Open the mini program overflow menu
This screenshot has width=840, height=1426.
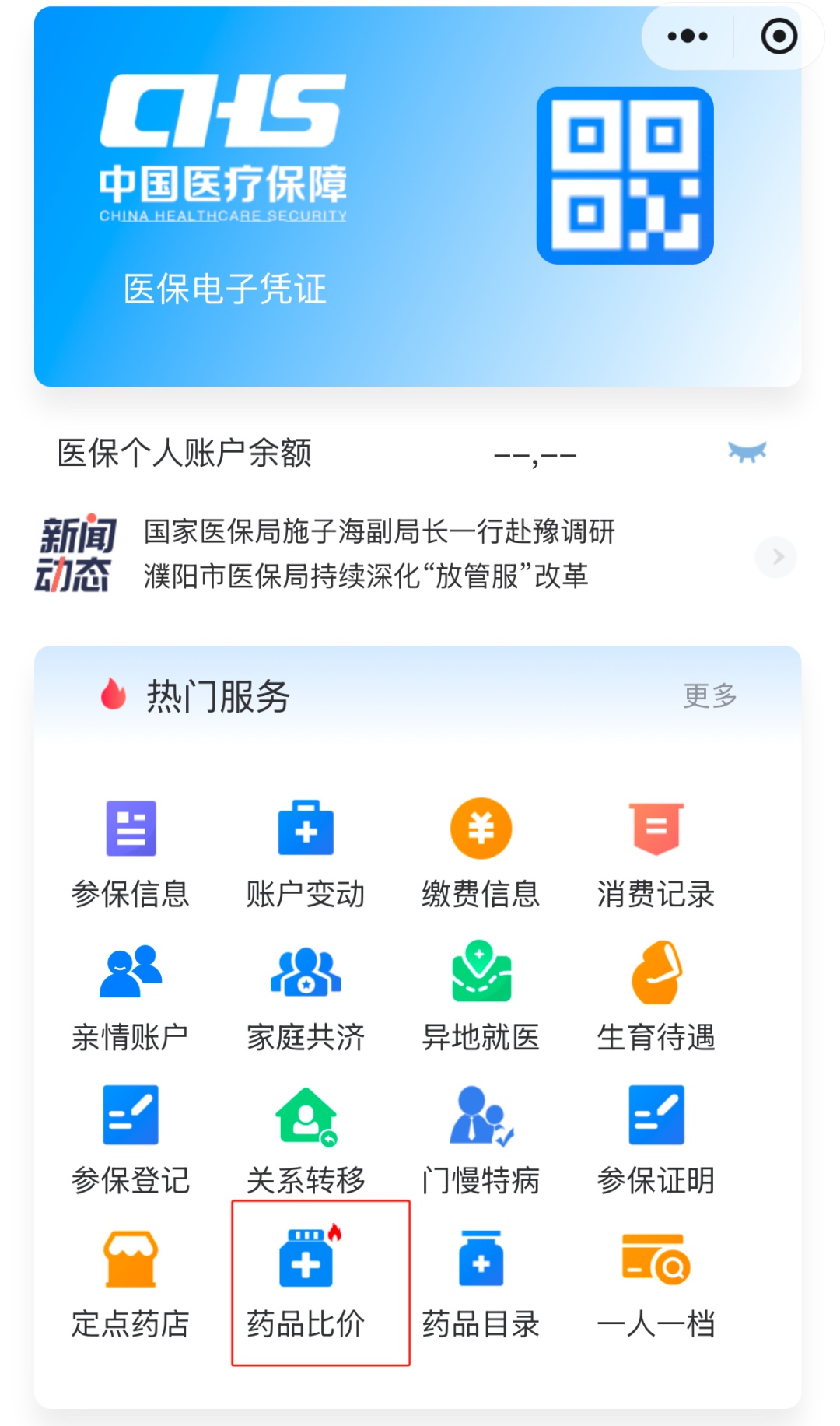click(x=688, y=37)
